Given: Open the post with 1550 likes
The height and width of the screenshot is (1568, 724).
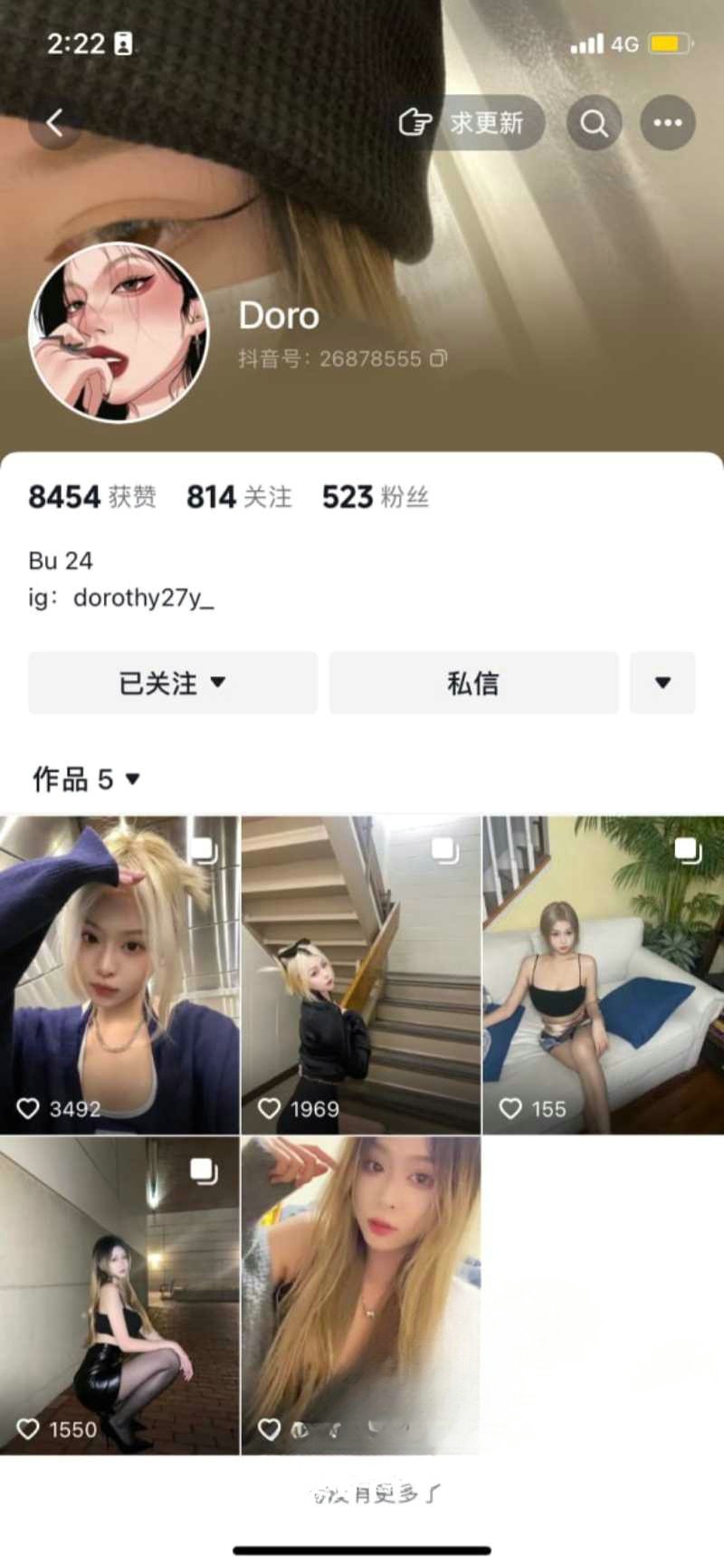Looking at the screenshot, I should [119, 1295].
